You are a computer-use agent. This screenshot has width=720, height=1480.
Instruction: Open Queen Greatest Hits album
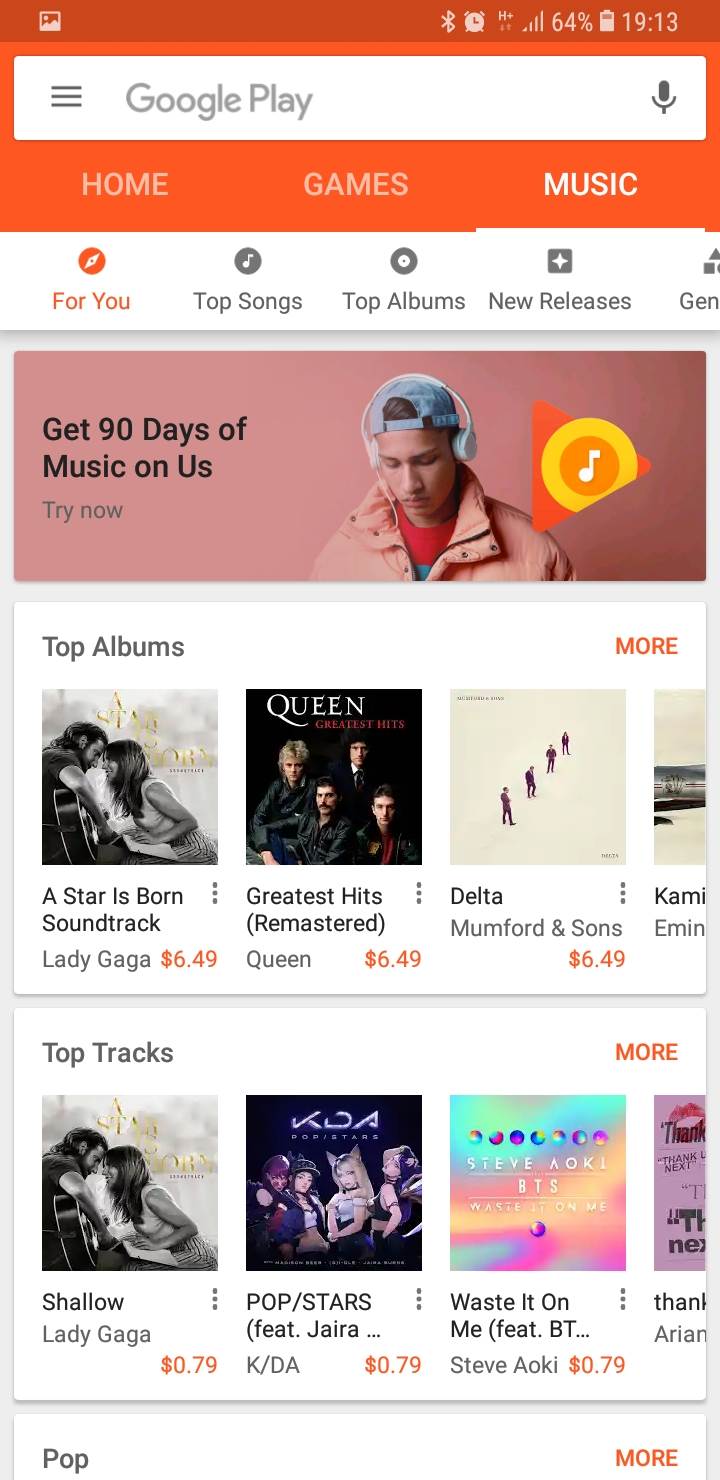point(334,777)
